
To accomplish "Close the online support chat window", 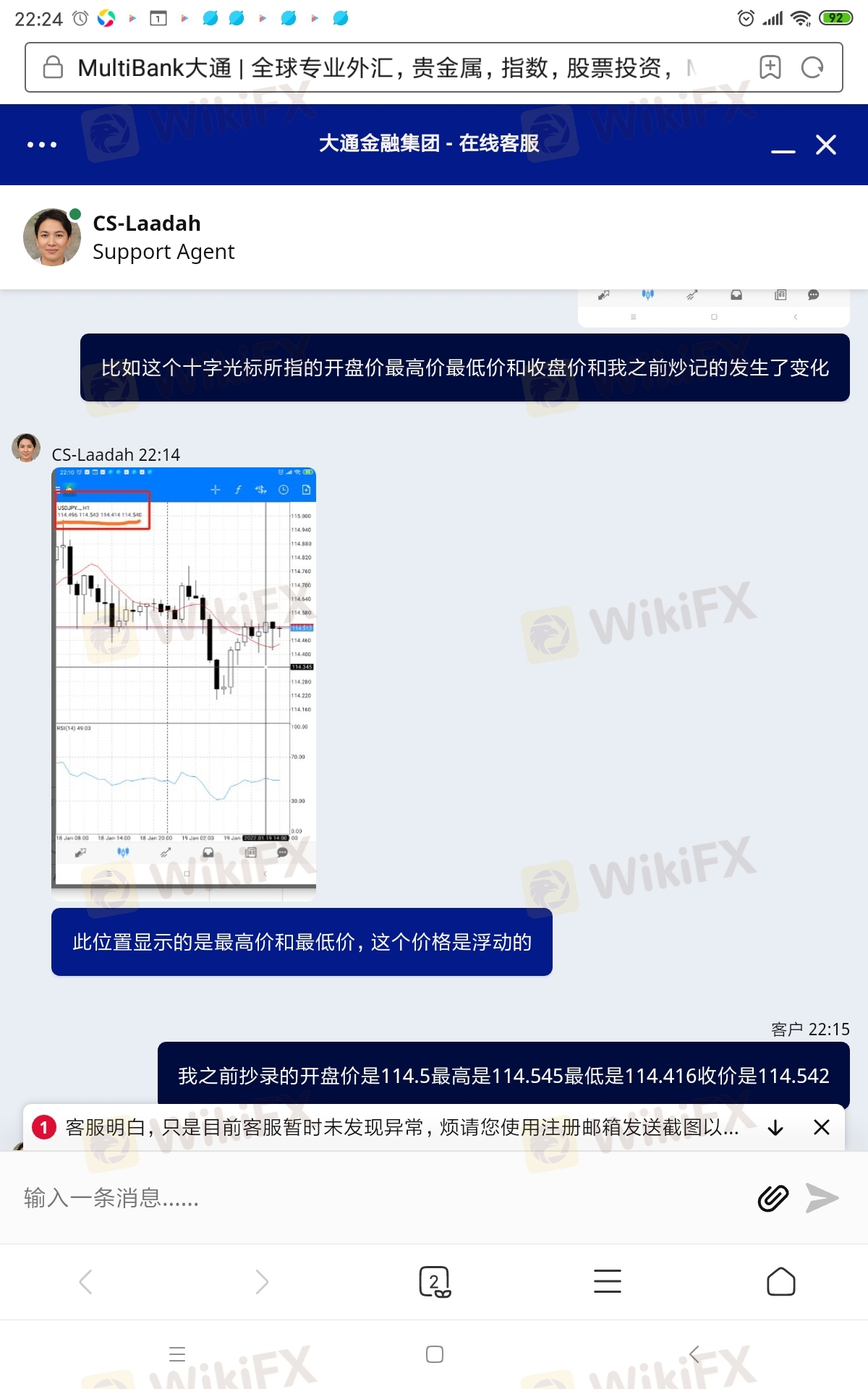I will pos(826,145).
